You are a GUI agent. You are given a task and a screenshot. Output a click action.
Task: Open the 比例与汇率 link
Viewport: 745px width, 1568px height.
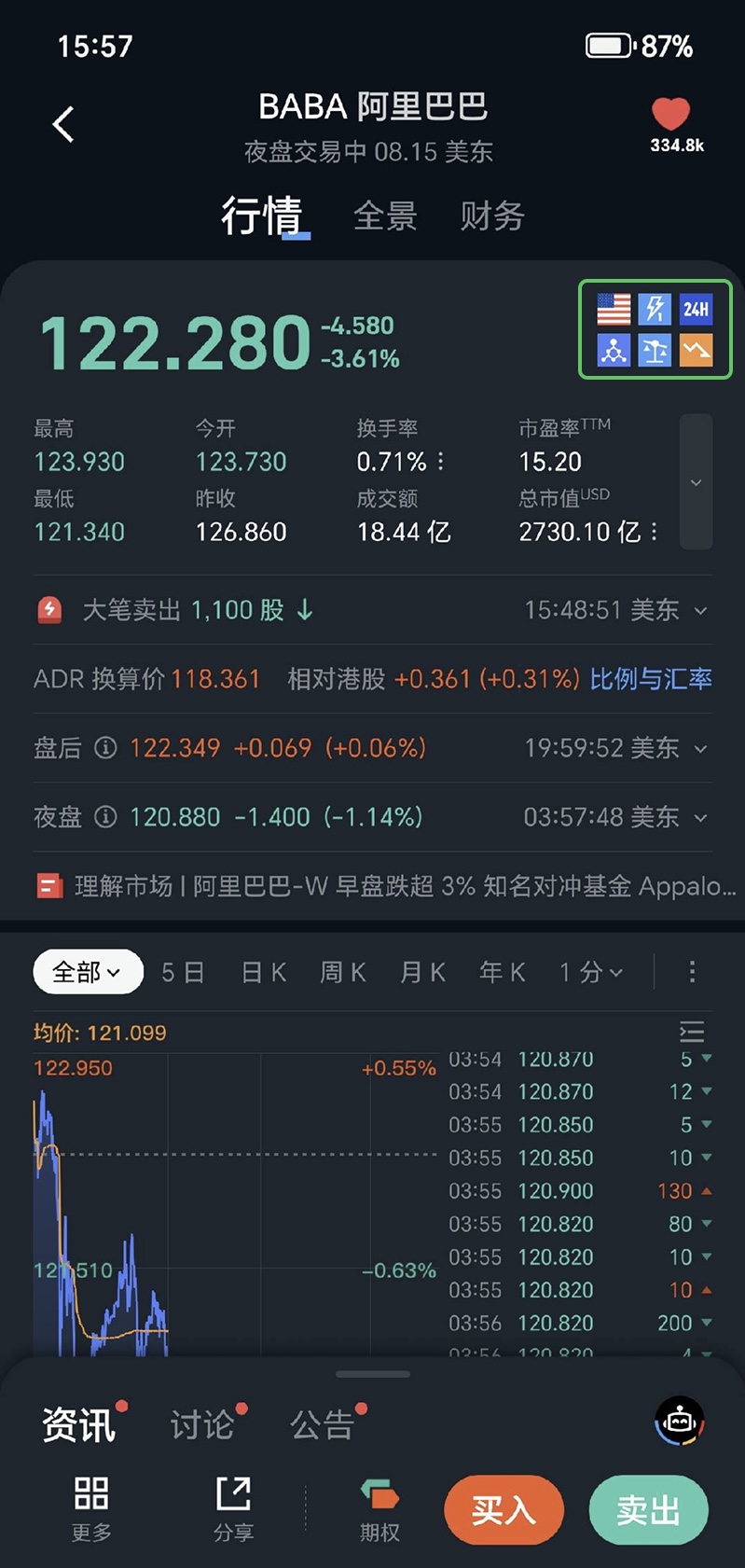[x=651, y=679]
